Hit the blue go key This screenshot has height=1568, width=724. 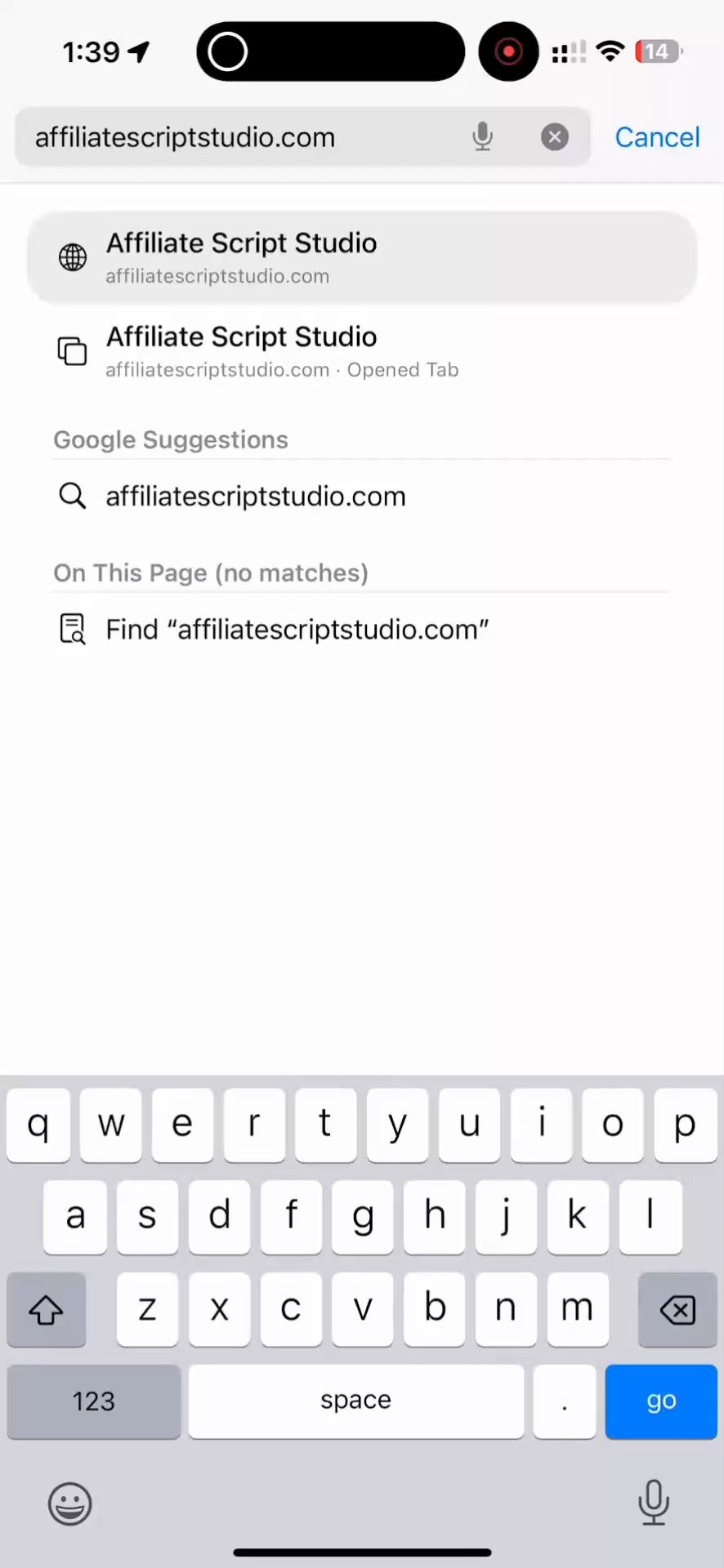tap(660, 1401)
